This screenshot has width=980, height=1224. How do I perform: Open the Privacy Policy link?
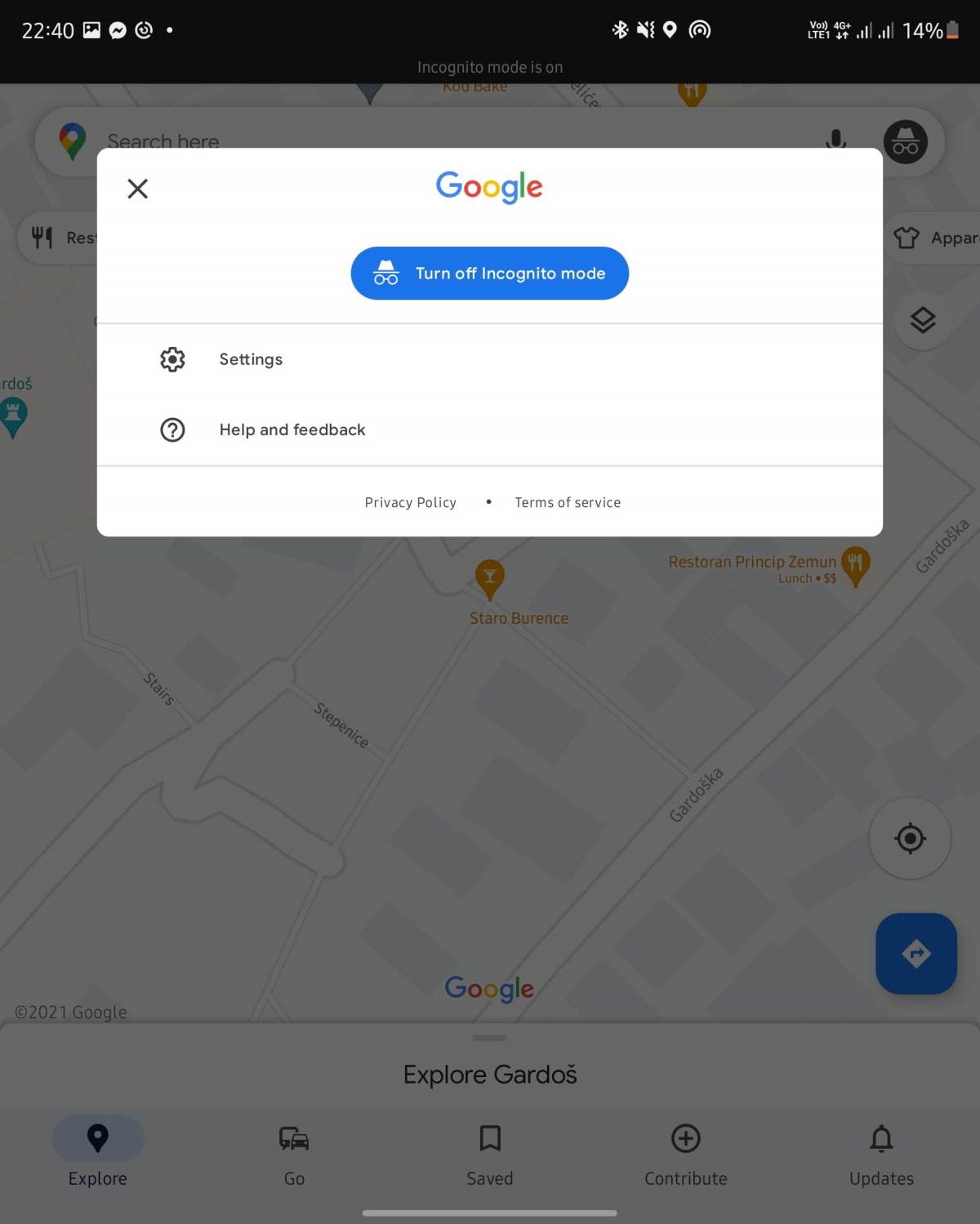point(410,502)
